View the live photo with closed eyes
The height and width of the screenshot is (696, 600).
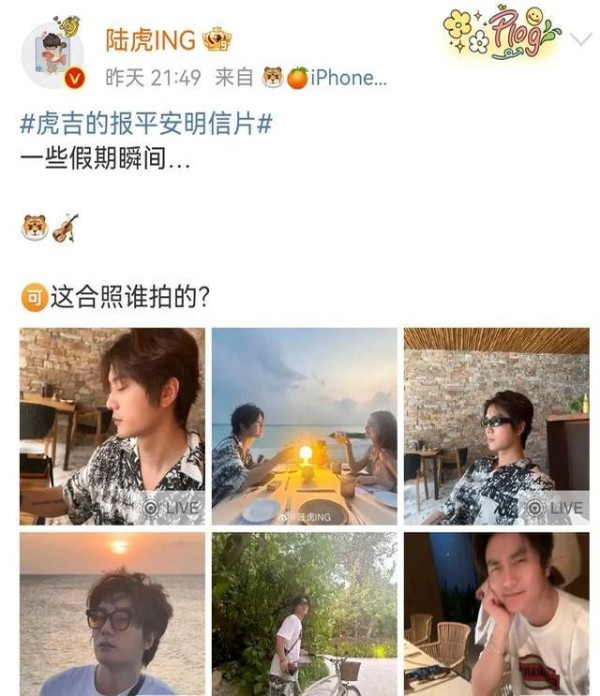(x=112, y=426)
